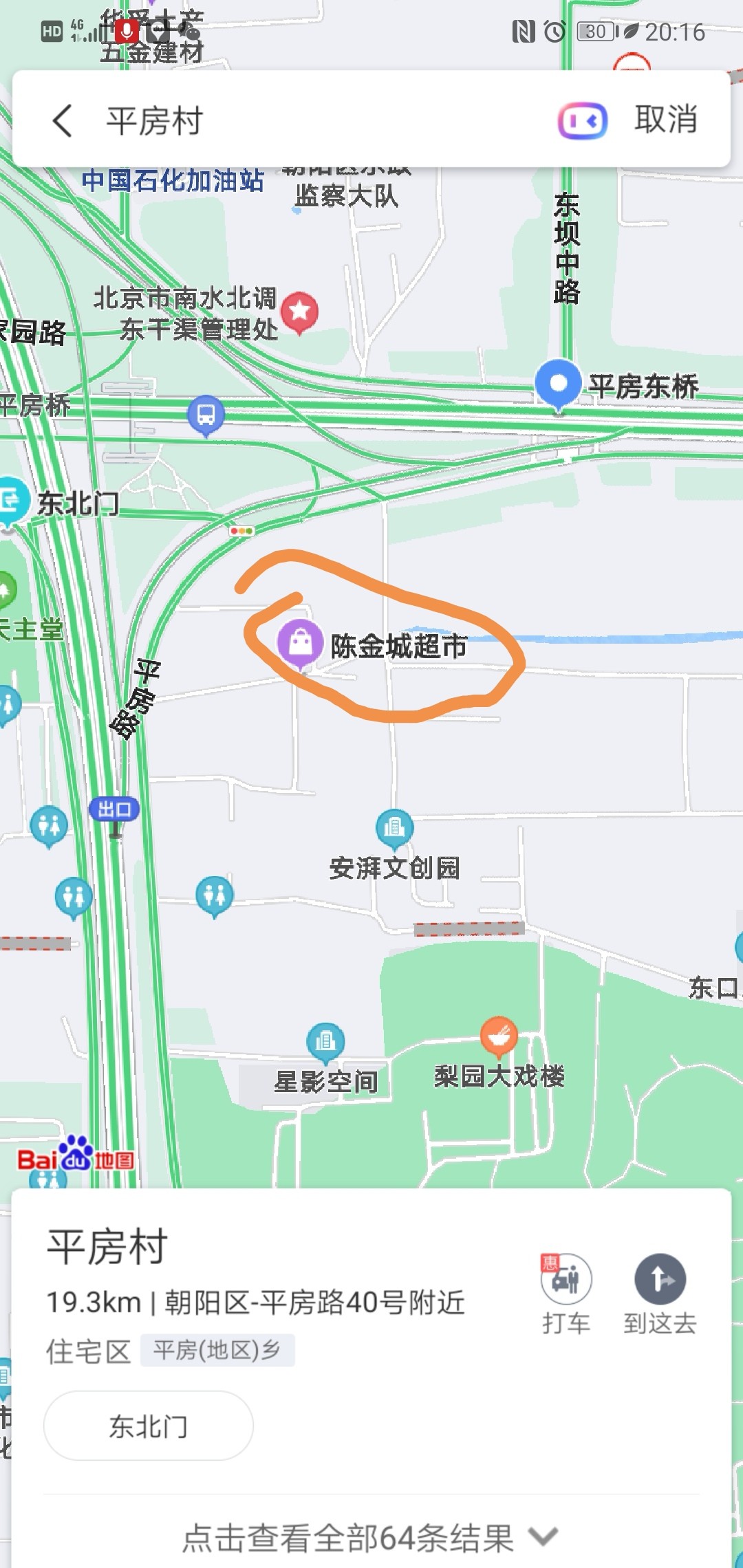743x1568 pixels.
Task: Go back from the search results
Action: coord(63,121)
